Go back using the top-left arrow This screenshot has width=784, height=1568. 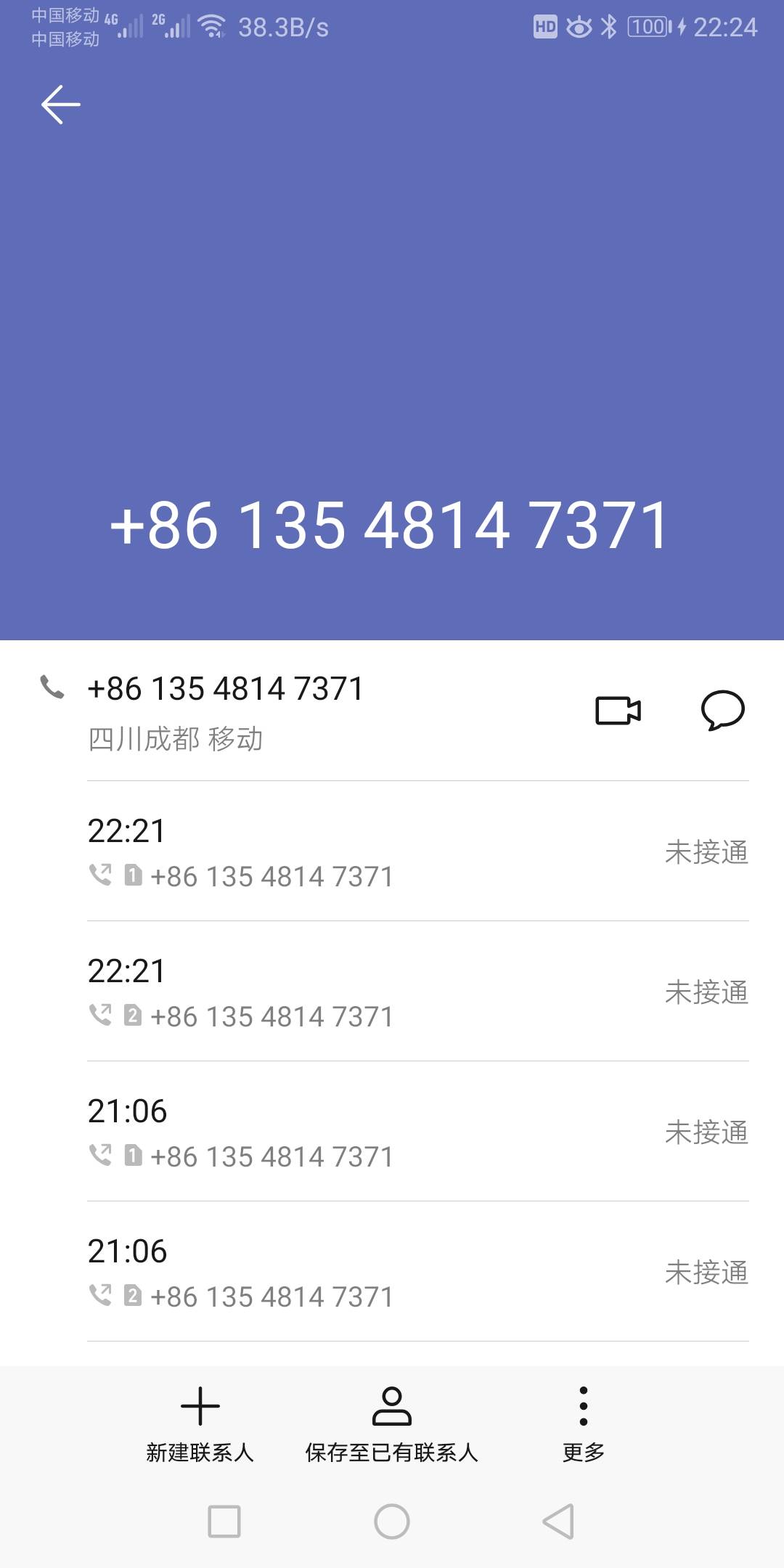61,105
